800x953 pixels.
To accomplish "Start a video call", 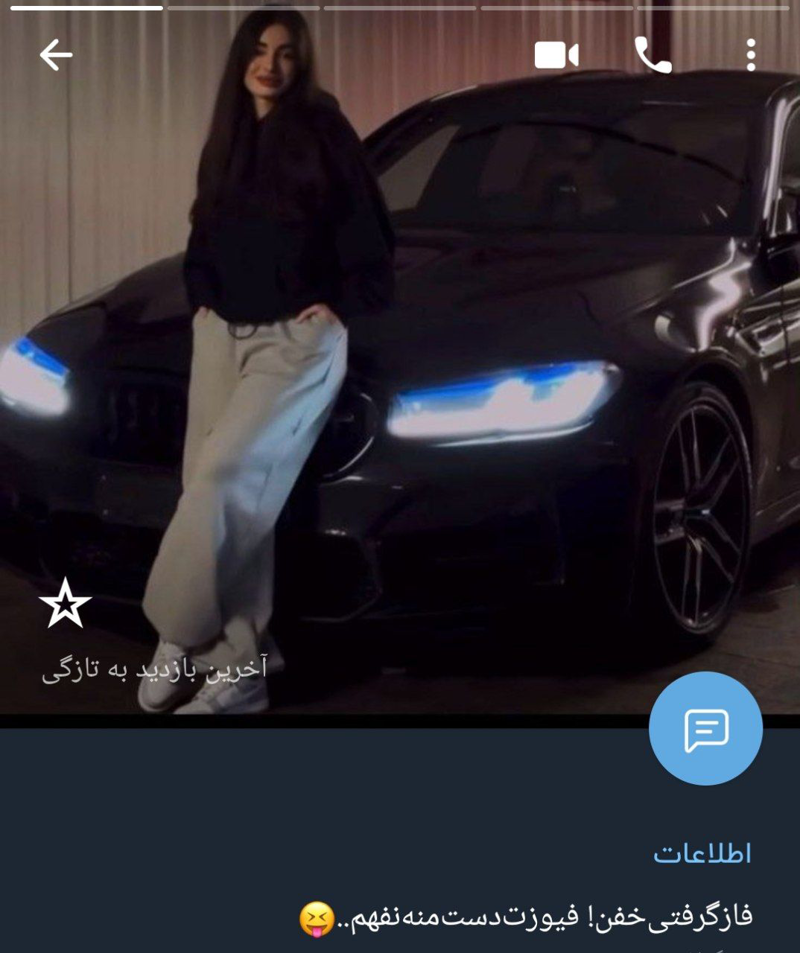I will 556,55.
